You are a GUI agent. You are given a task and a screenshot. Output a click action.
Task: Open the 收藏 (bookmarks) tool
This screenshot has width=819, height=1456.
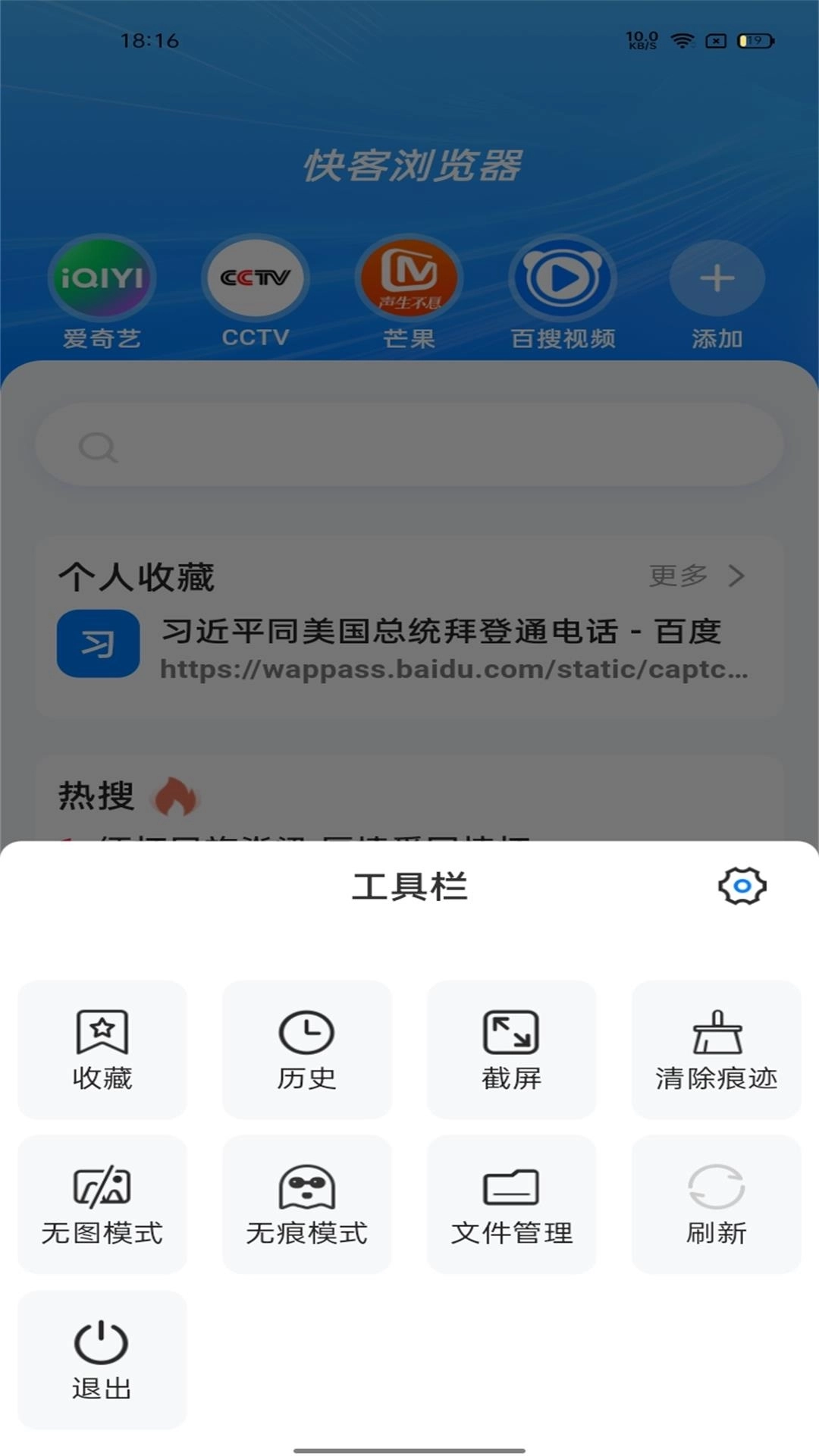(102, 1050)
